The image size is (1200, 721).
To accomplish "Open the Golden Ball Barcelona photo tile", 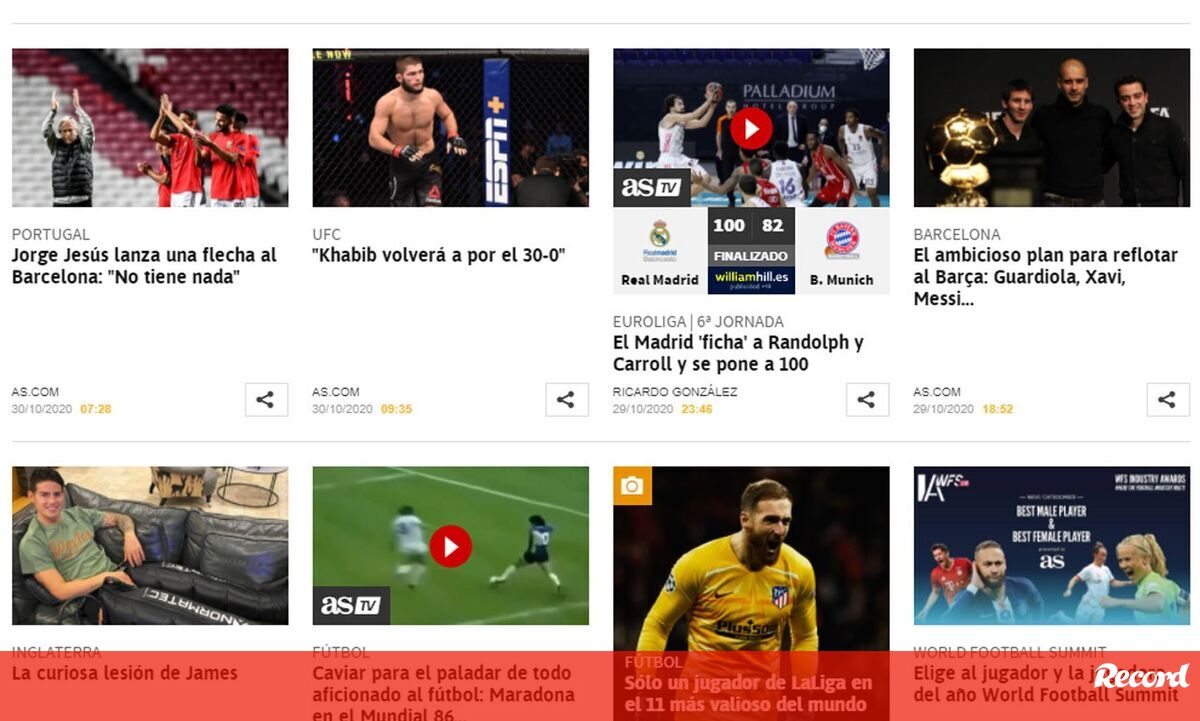I will click(1051, 128).
